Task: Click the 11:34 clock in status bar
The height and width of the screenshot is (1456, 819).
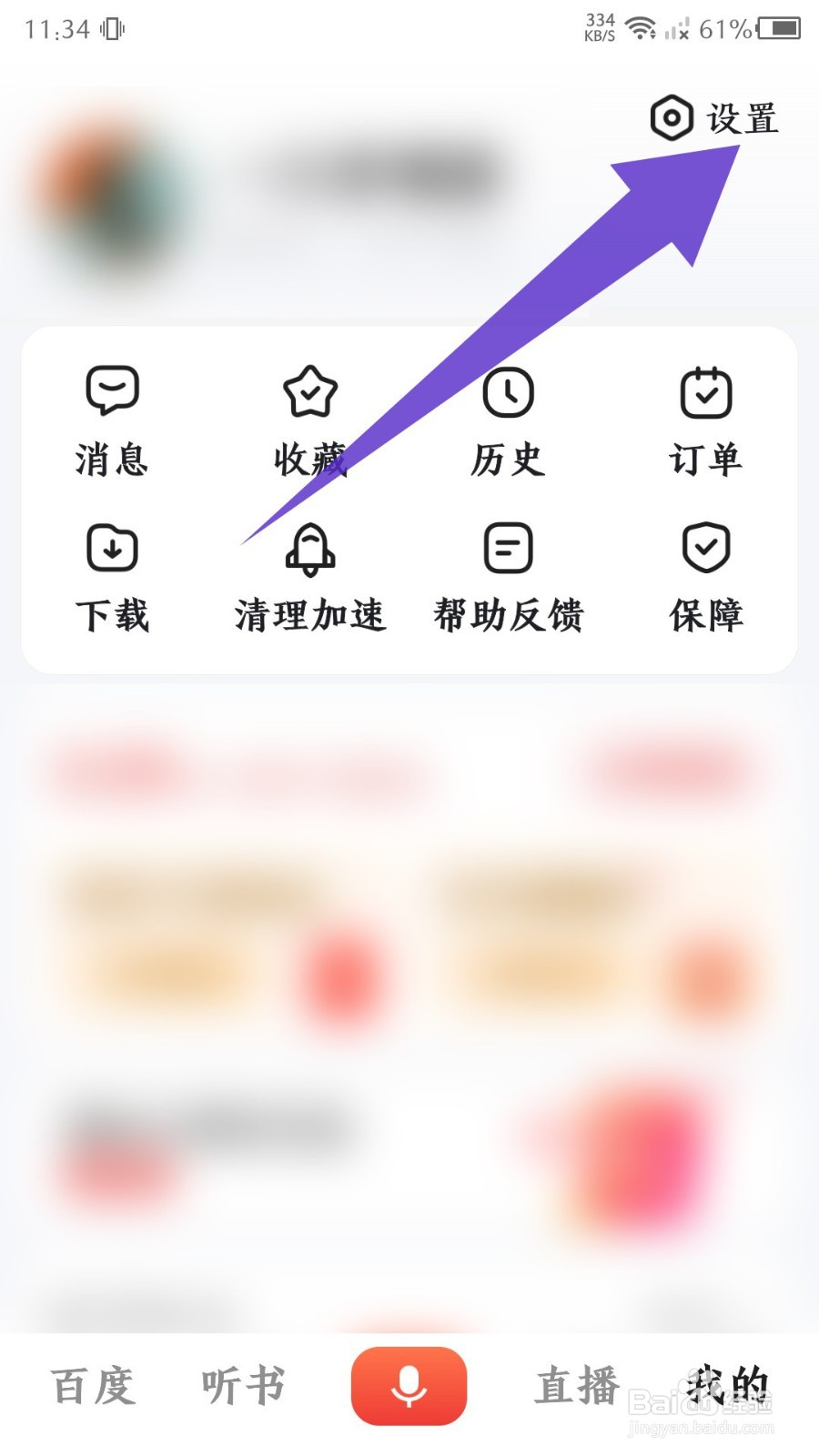Action: (50, 29)
